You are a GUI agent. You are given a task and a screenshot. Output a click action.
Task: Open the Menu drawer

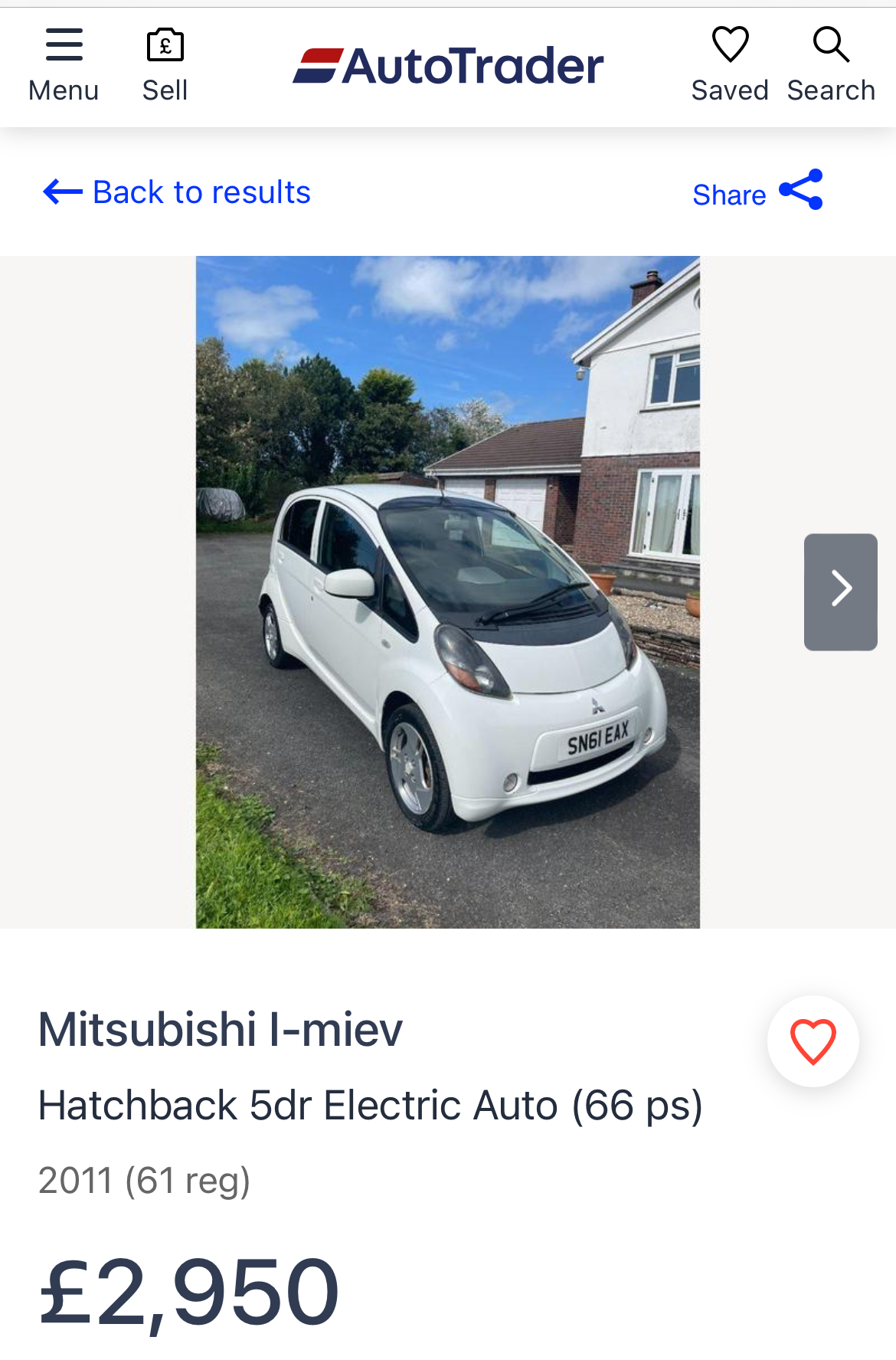coord(64,64)
